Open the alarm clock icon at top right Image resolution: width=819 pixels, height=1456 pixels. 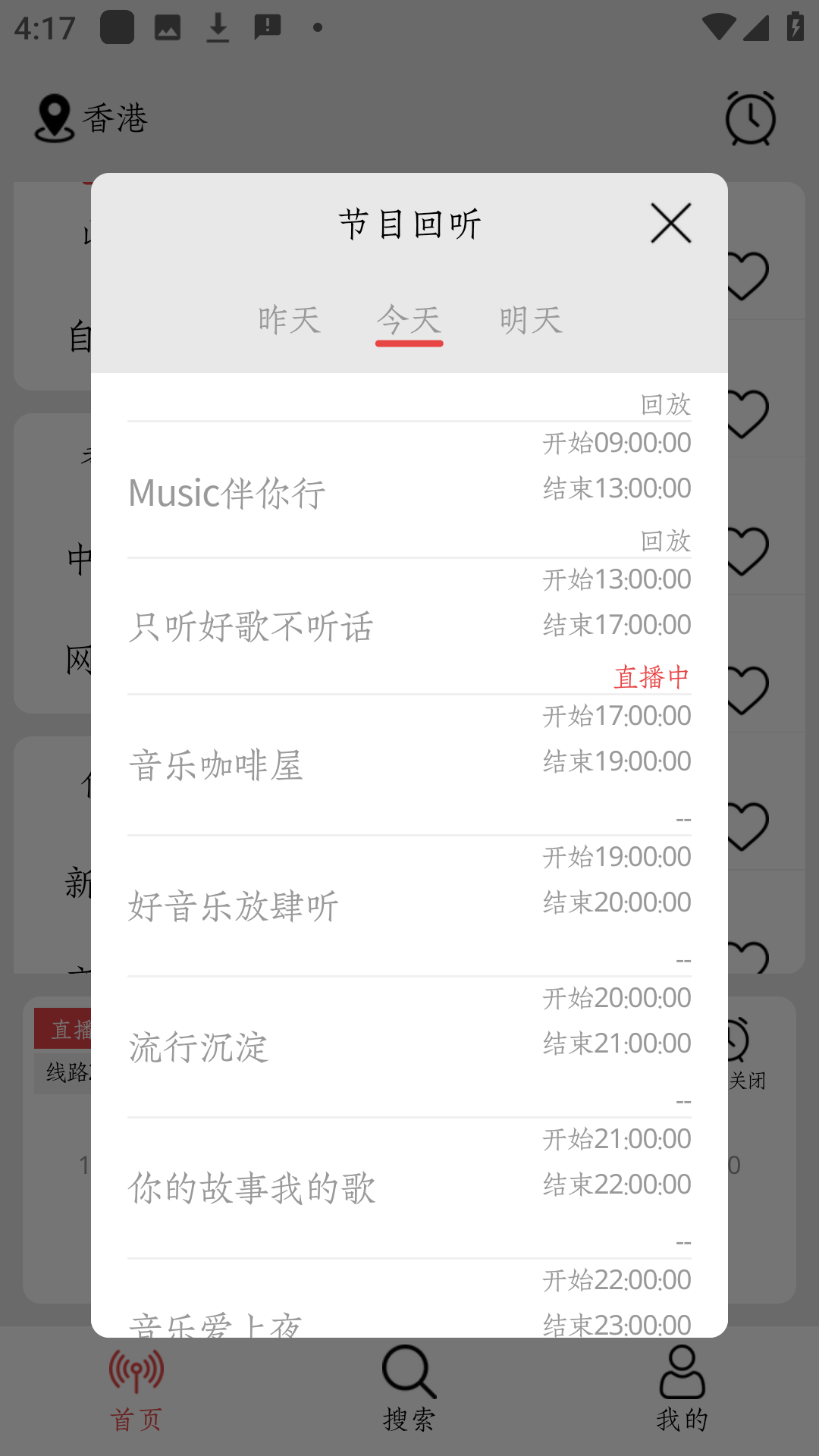coord(750,118)
